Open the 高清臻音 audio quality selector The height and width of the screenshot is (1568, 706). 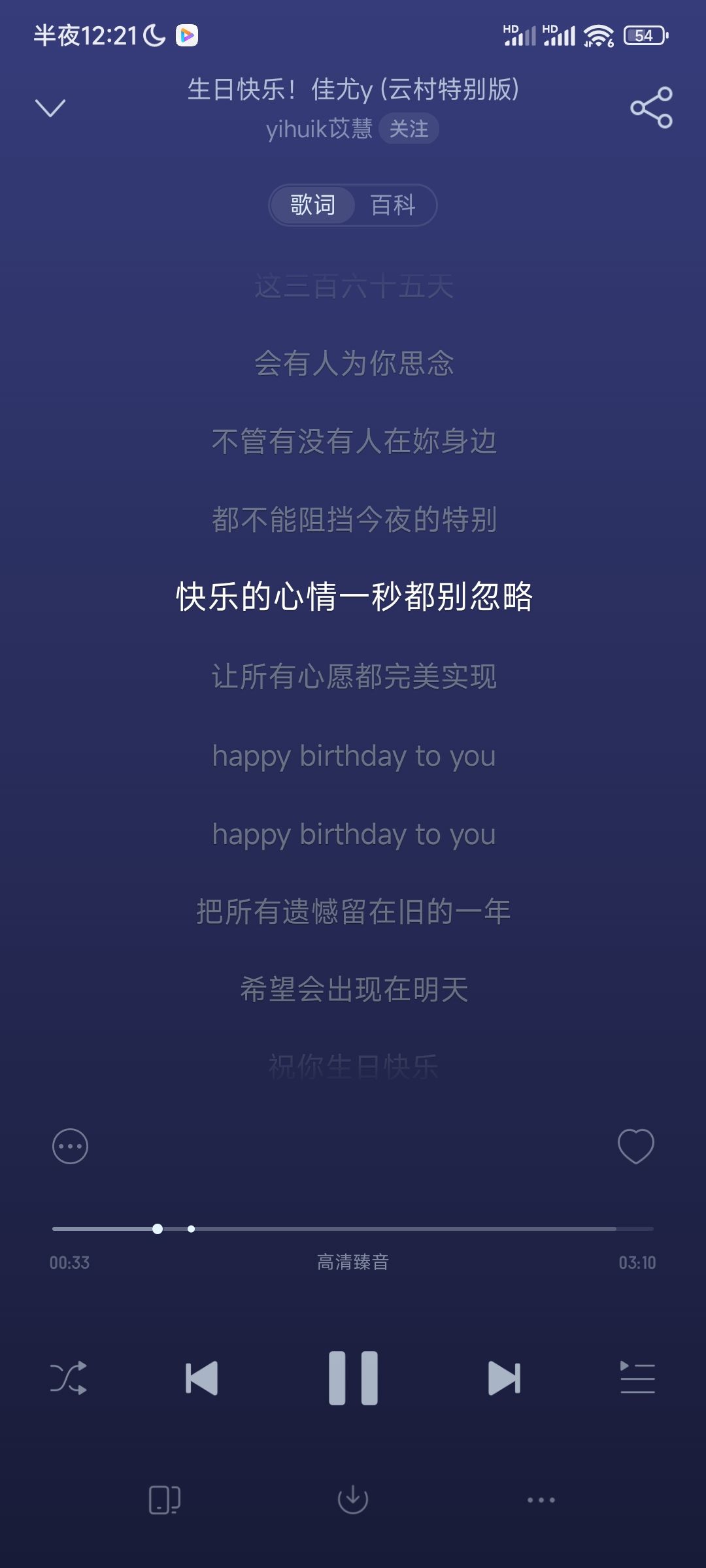click(353, 1262)
